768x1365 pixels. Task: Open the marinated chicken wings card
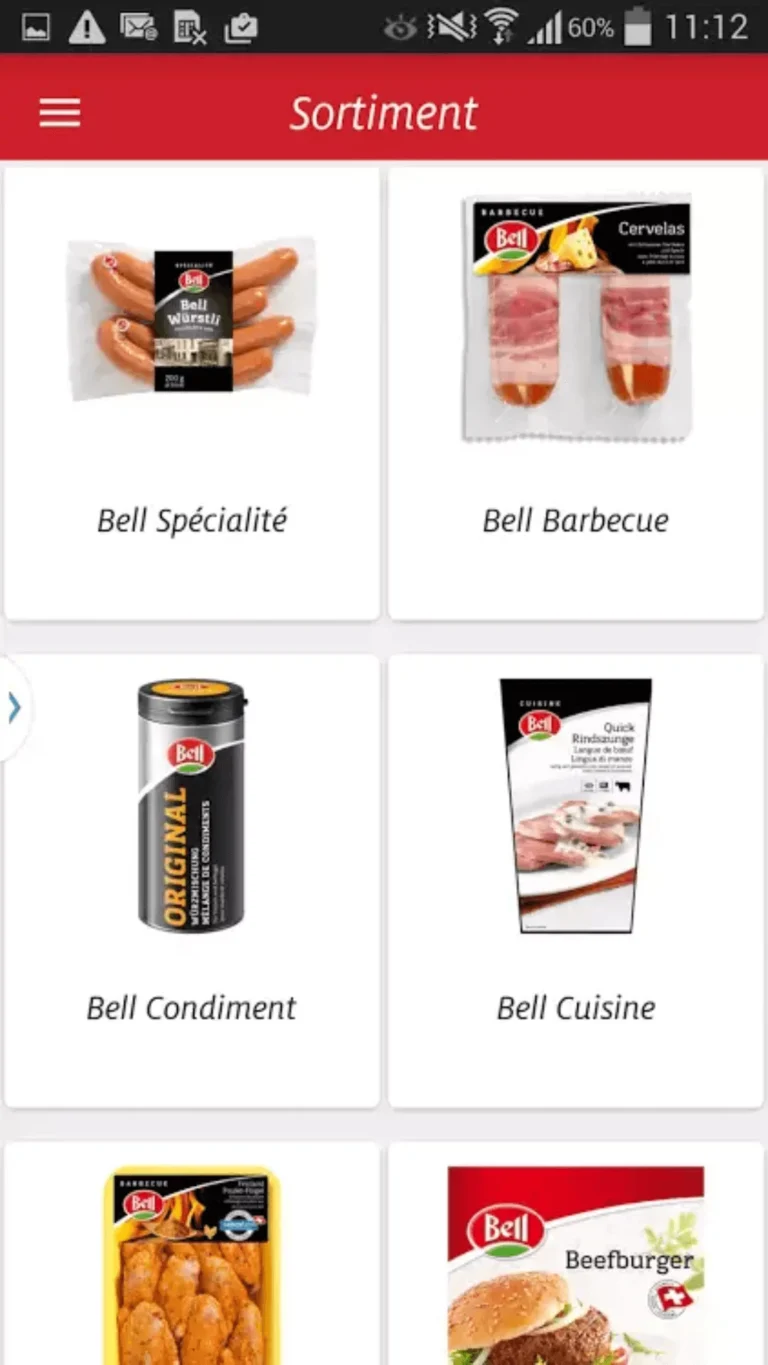tap(192, 1258)
